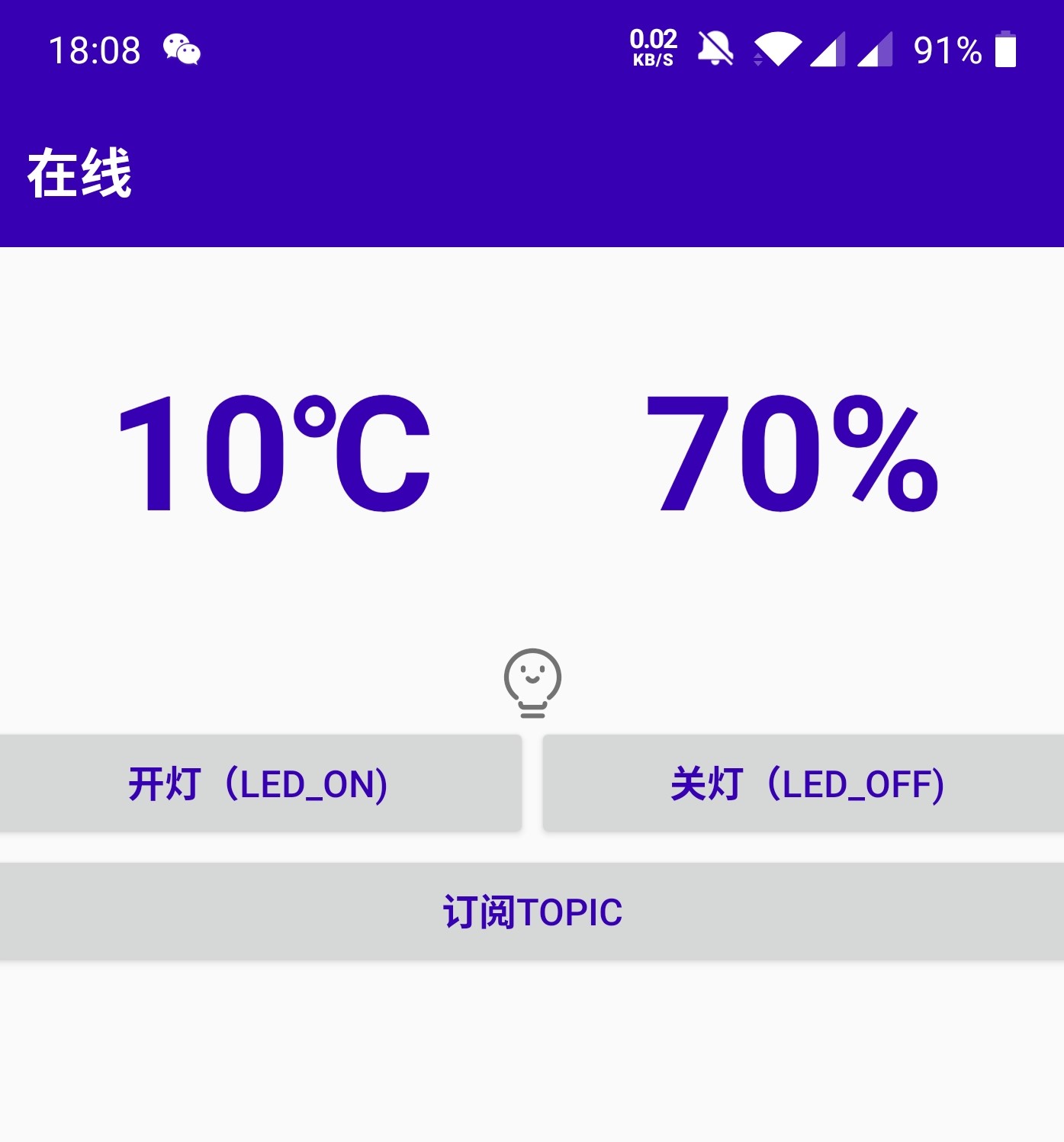Click the battery icon
This screenshot has height=1142, width=1064.
point(1005,50)
